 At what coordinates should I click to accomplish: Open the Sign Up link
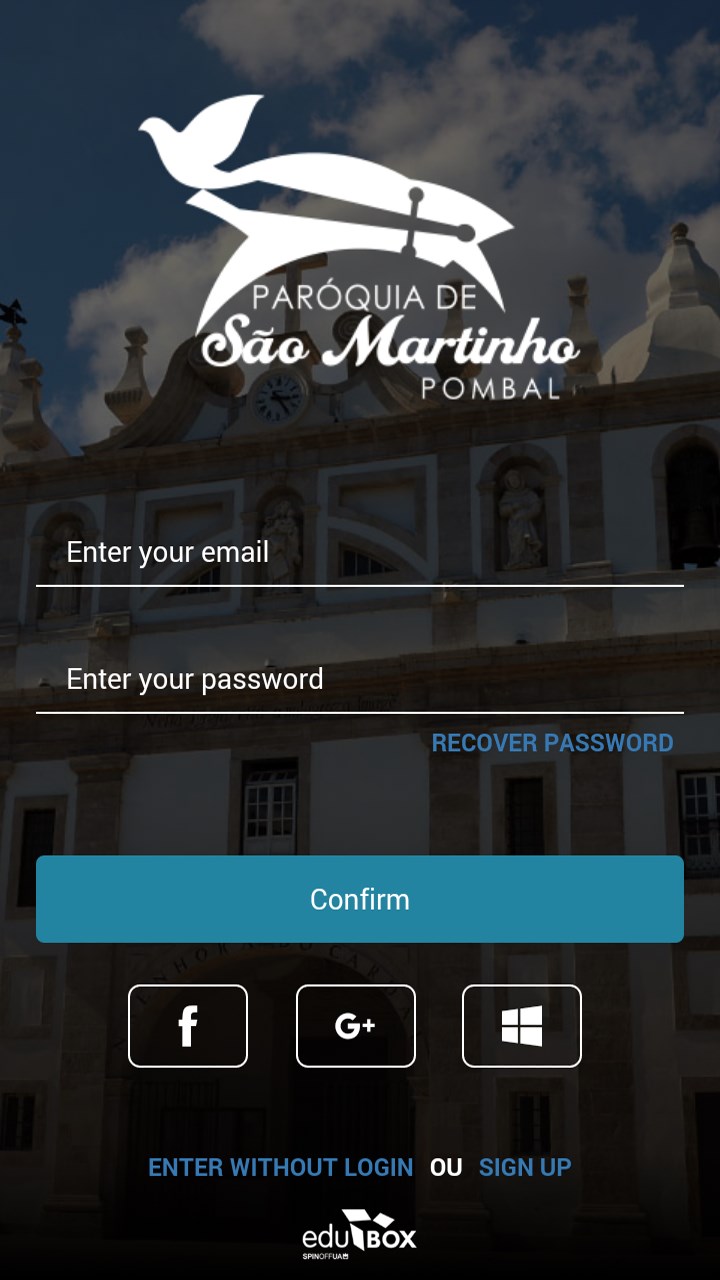coord(525,1167)
